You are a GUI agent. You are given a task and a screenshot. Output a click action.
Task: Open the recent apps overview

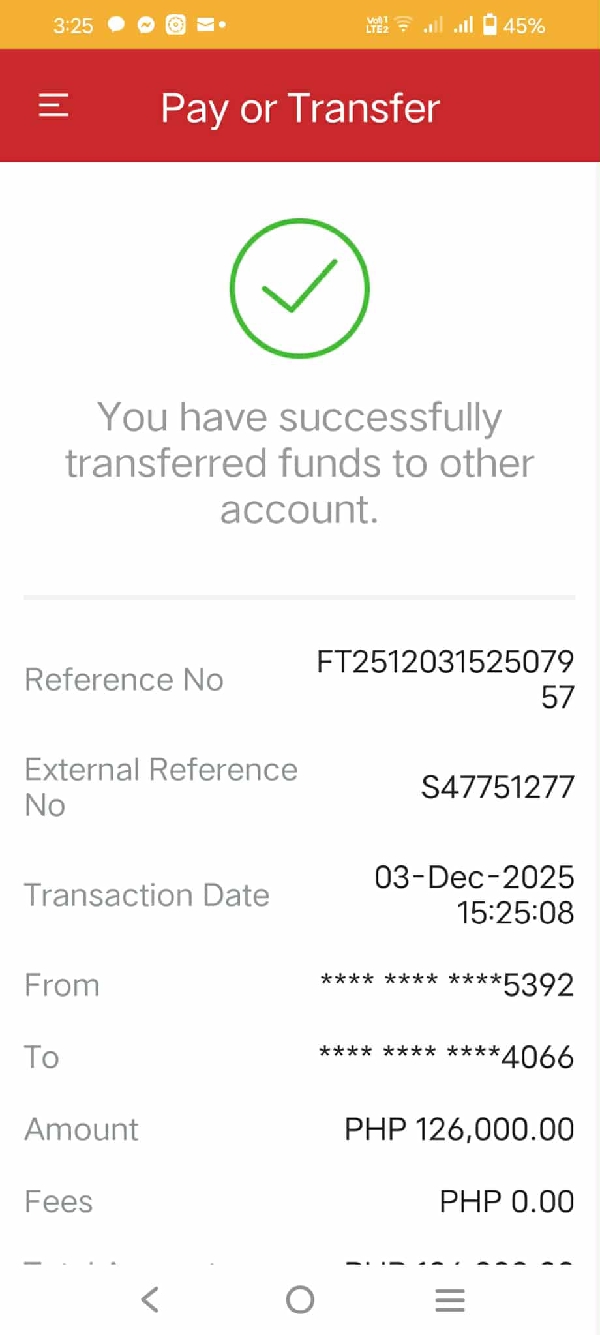(450, 1299)
